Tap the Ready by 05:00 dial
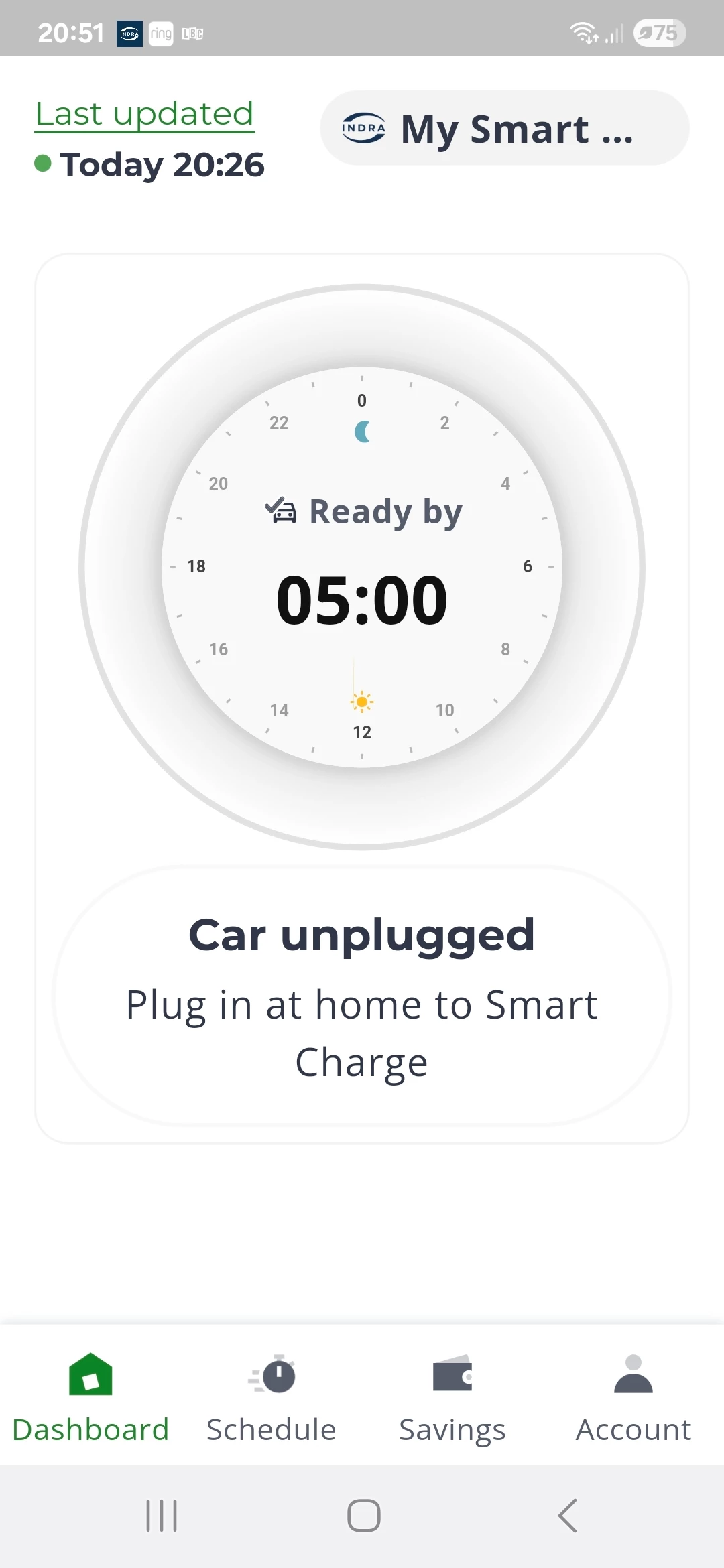Viewport: 724px width, 1568px height. coord(361,567)
